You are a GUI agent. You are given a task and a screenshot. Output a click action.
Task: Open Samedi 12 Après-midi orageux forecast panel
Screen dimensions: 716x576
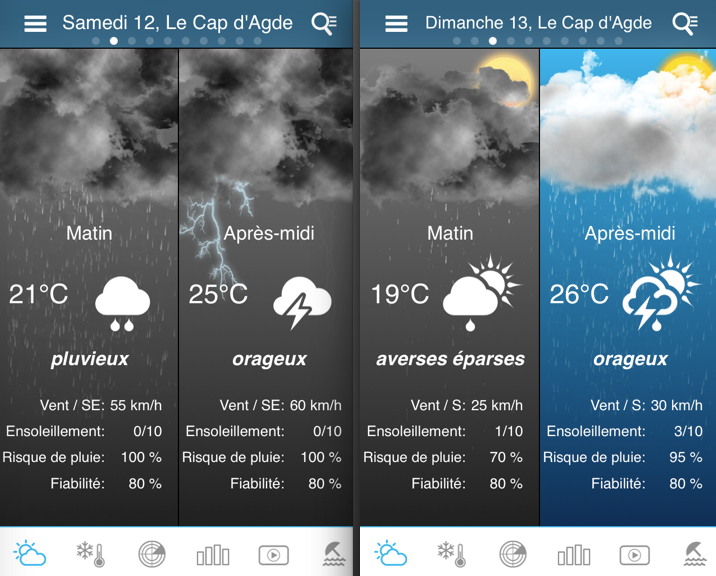coord(267,300)
